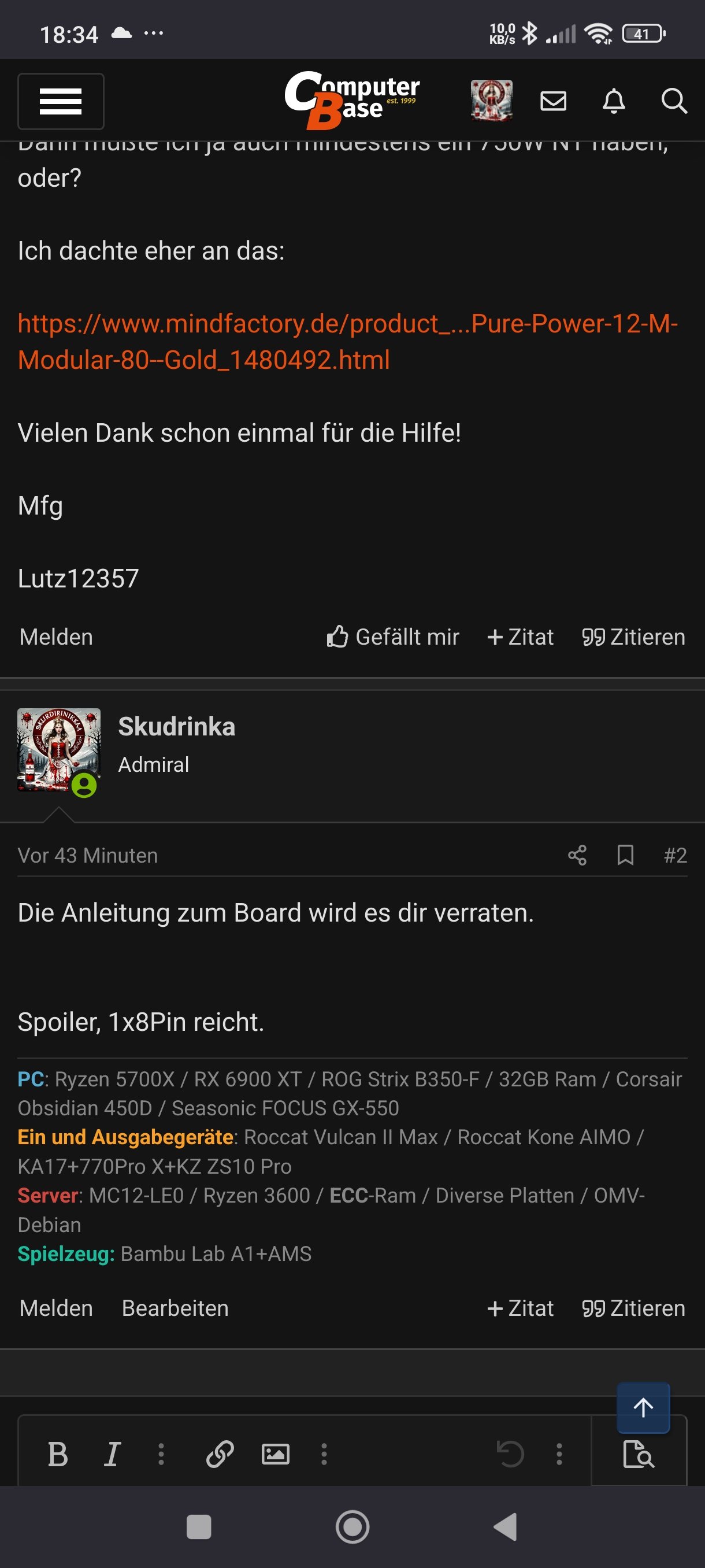Open Skudrinka's profile name

pyautogui.click(x=176, y=726)
